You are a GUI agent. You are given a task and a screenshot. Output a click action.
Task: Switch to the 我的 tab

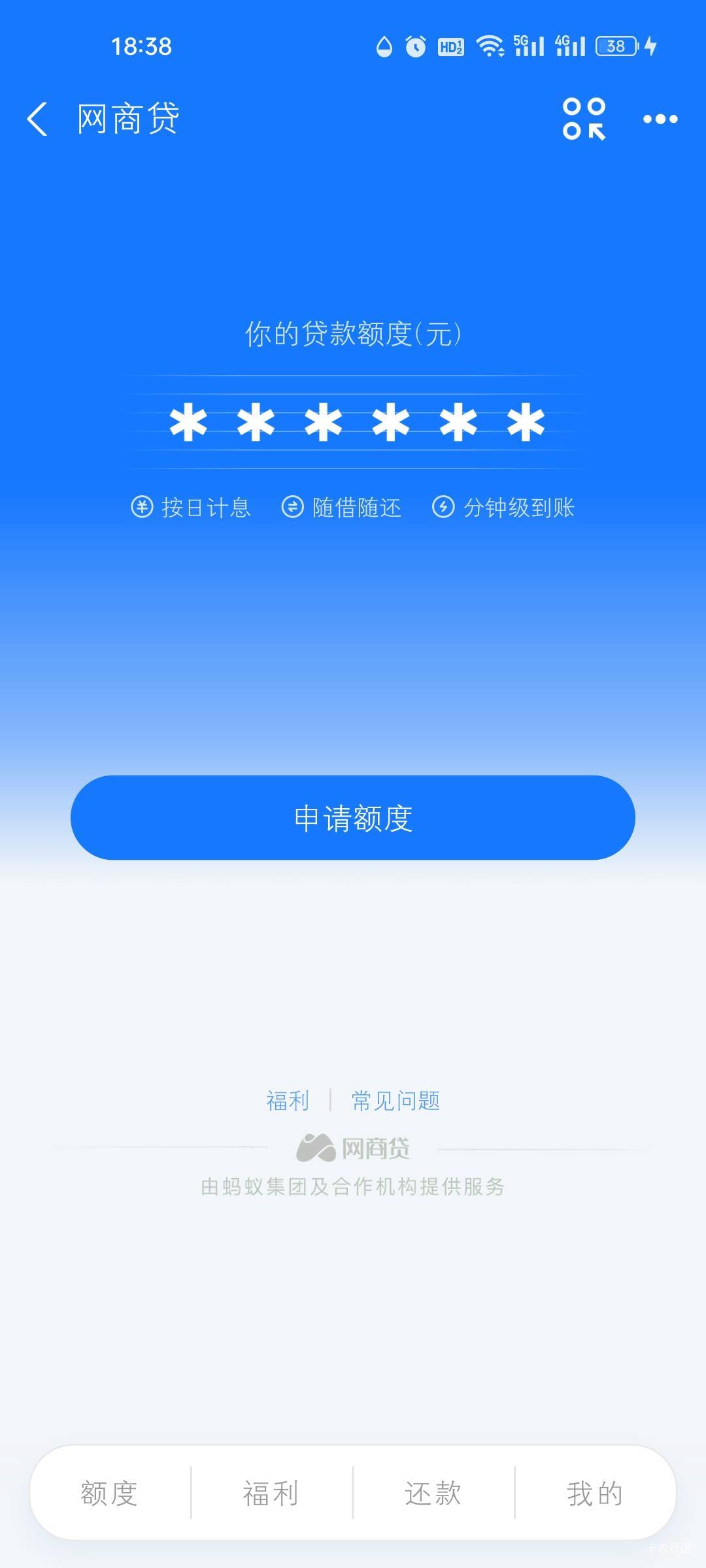[595, 1494]
